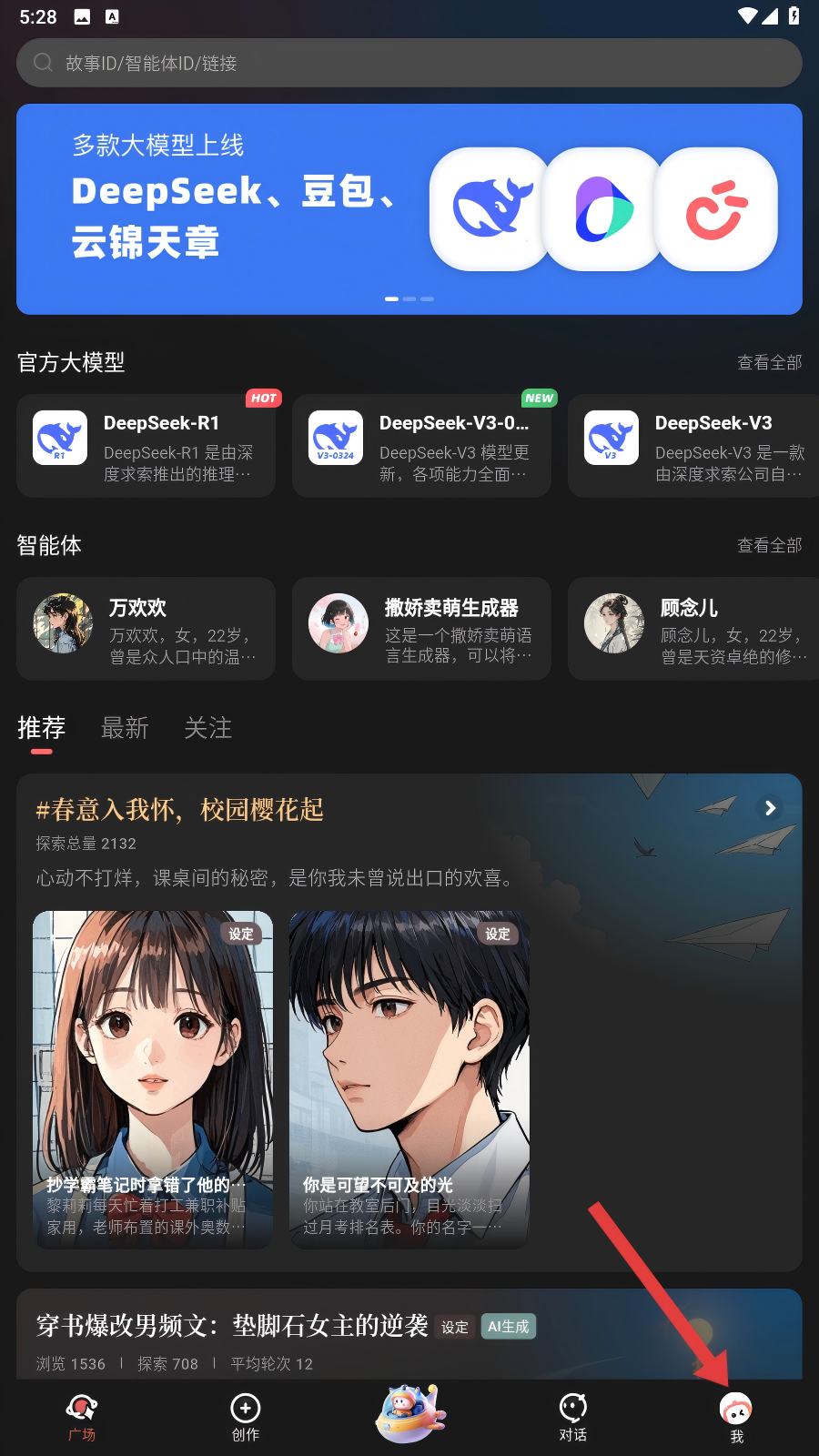This screenshot has height=1456, width=819.
Task: Open the 顾念儿 agent card
Action: [x=693, y=629]
